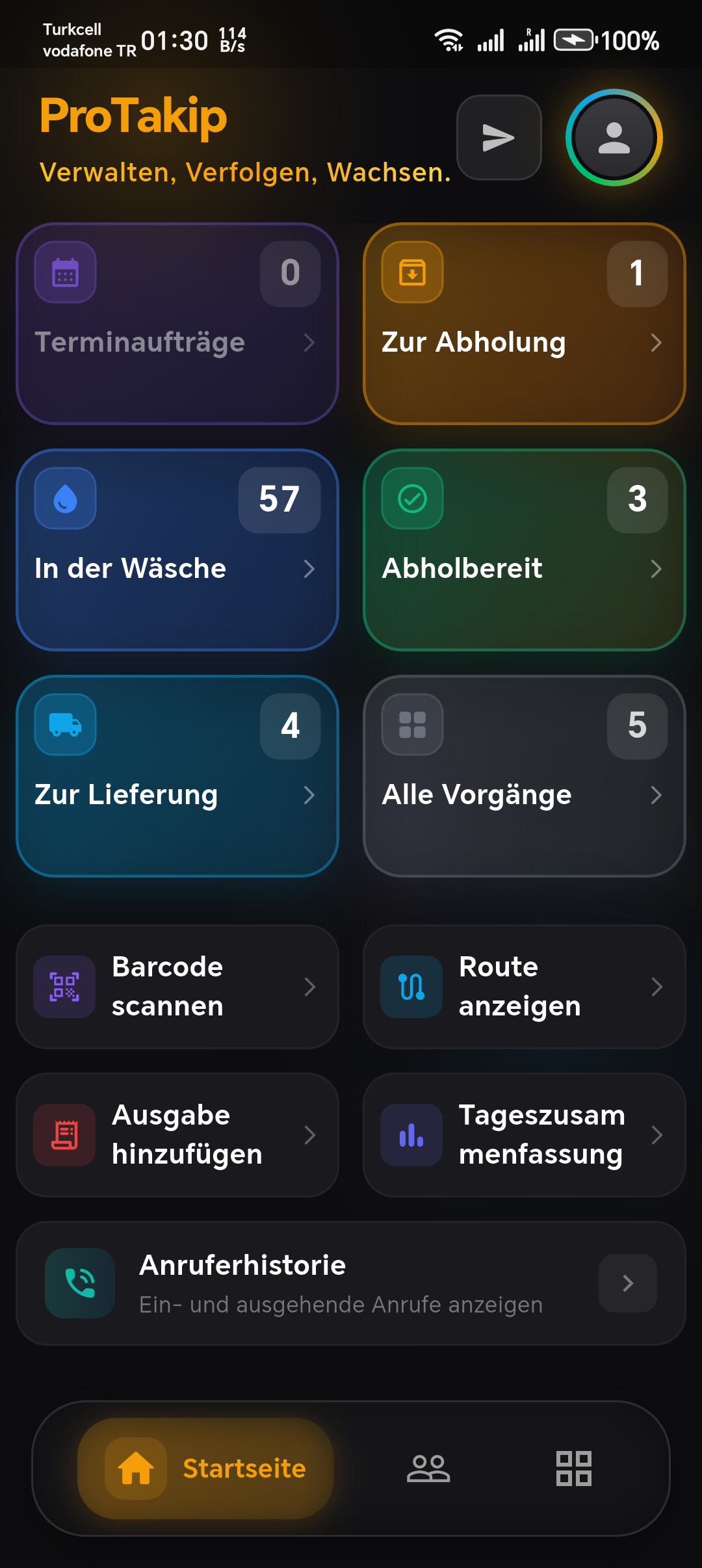Tap the Zur Abholung inbox icon
The height and width of the screenshot is (1568, 702).
[x=411, y=272]
